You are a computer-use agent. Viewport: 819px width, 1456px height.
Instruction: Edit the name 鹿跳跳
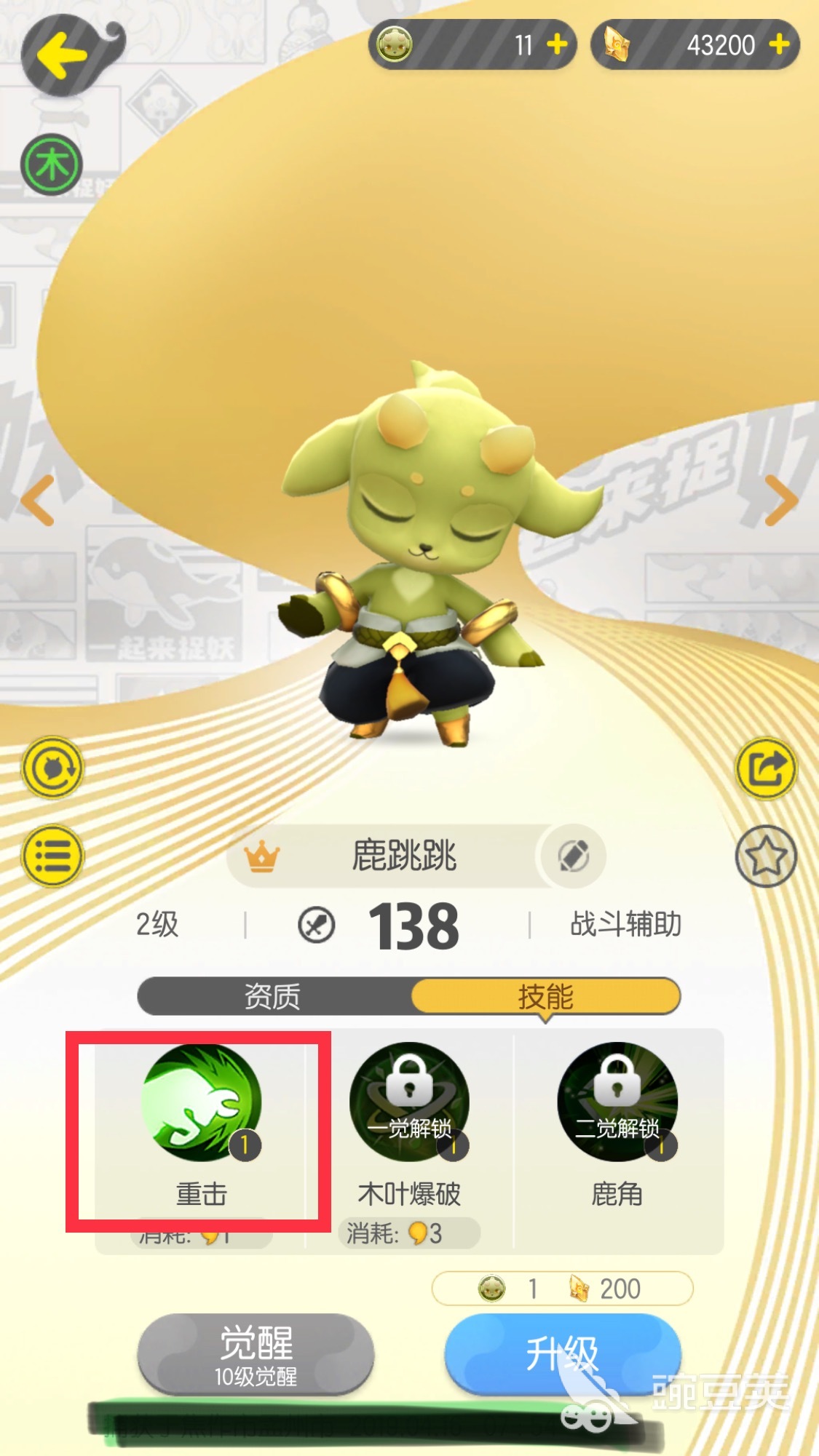coord(574,856)
